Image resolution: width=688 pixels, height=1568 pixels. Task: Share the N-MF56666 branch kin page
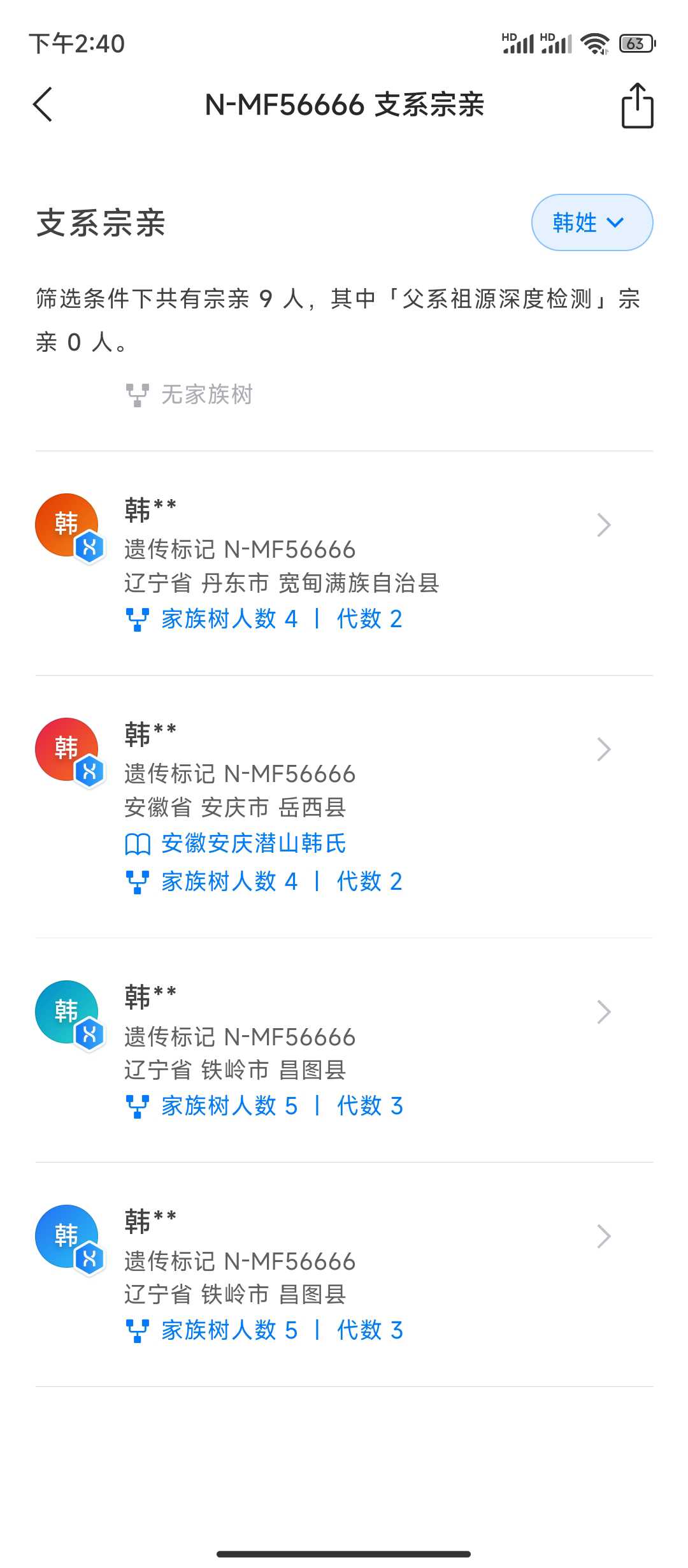(637, 106)
